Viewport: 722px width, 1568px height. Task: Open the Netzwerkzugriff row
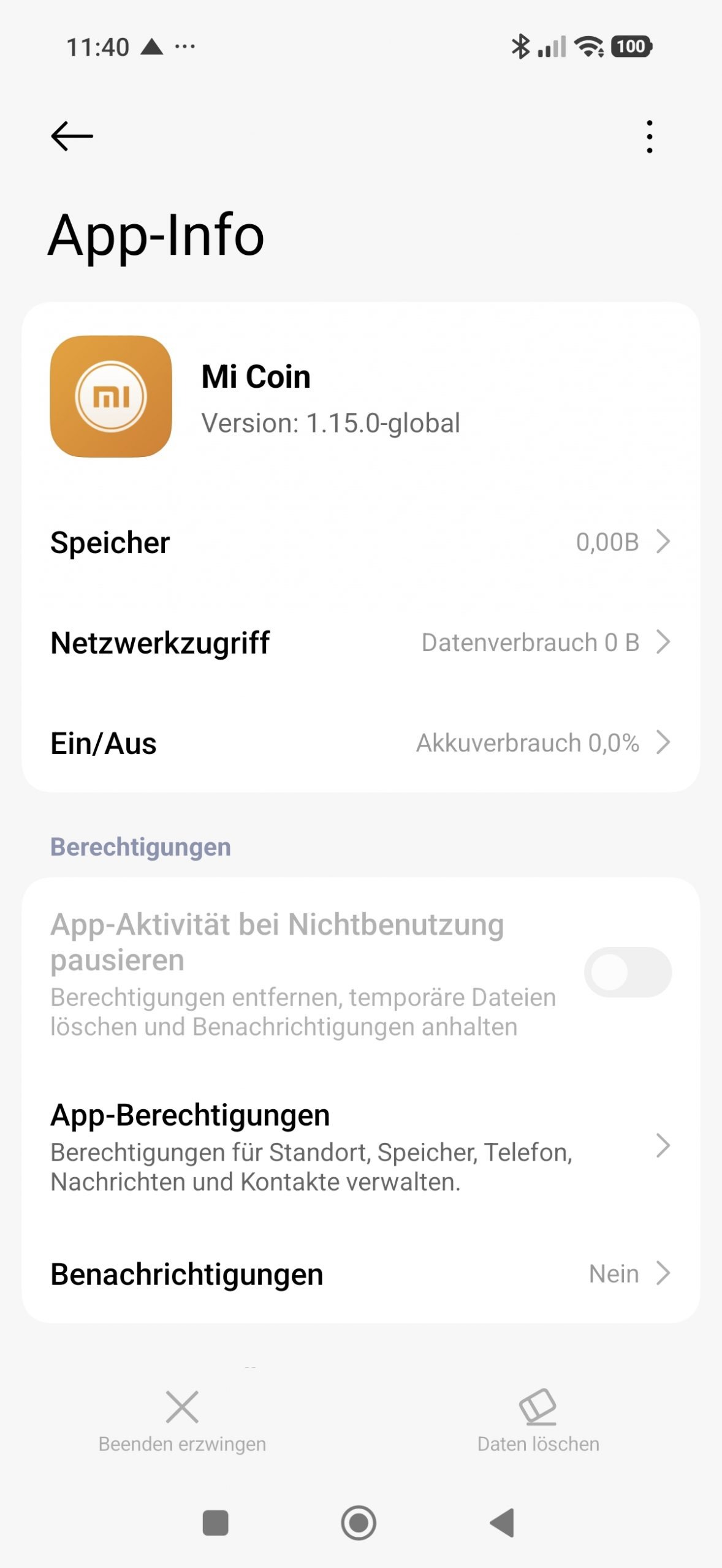coord(361,643)
